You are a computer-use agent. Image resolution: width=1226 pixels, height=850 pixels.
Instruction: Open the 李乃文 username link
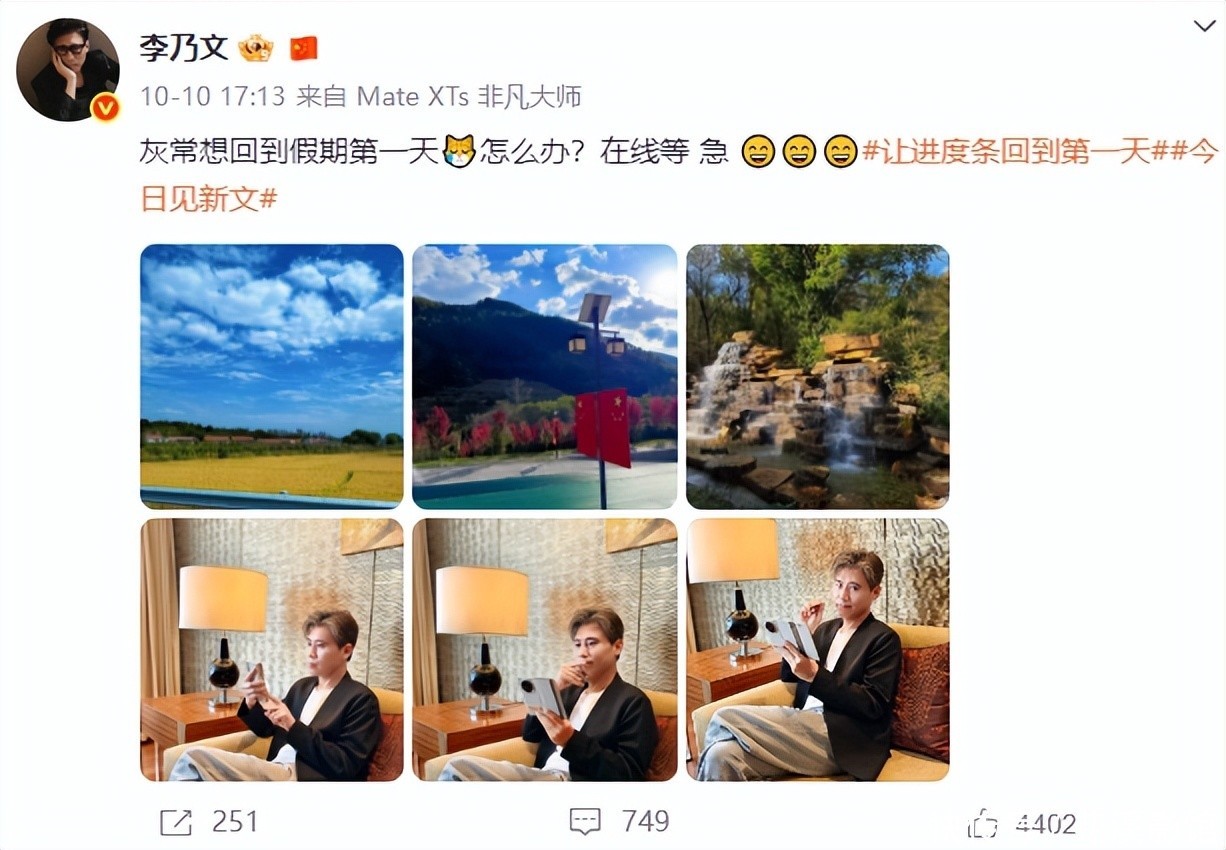point(184,46)
